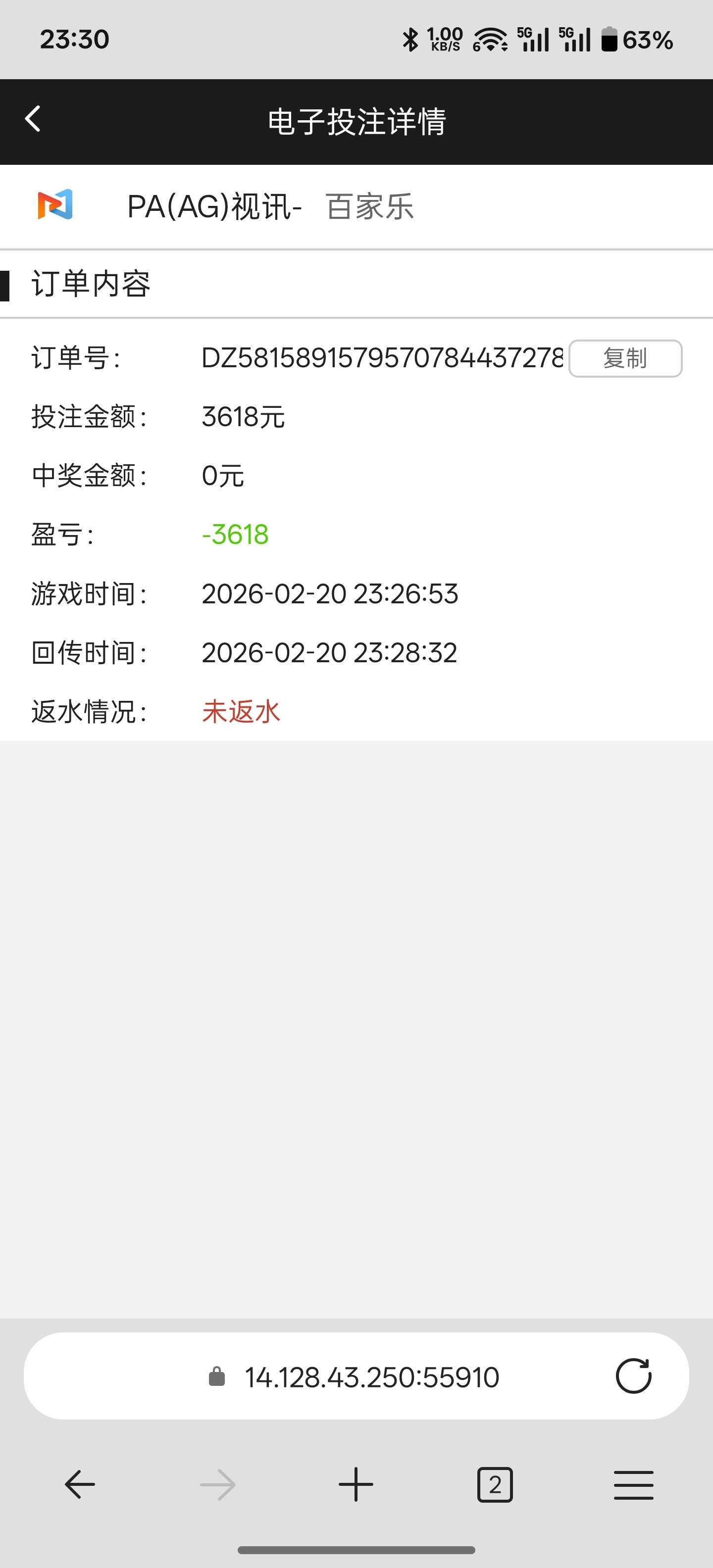The image size is (713, 1568).
Task: Open a new tab with plus
Action: coord(356,1485)
